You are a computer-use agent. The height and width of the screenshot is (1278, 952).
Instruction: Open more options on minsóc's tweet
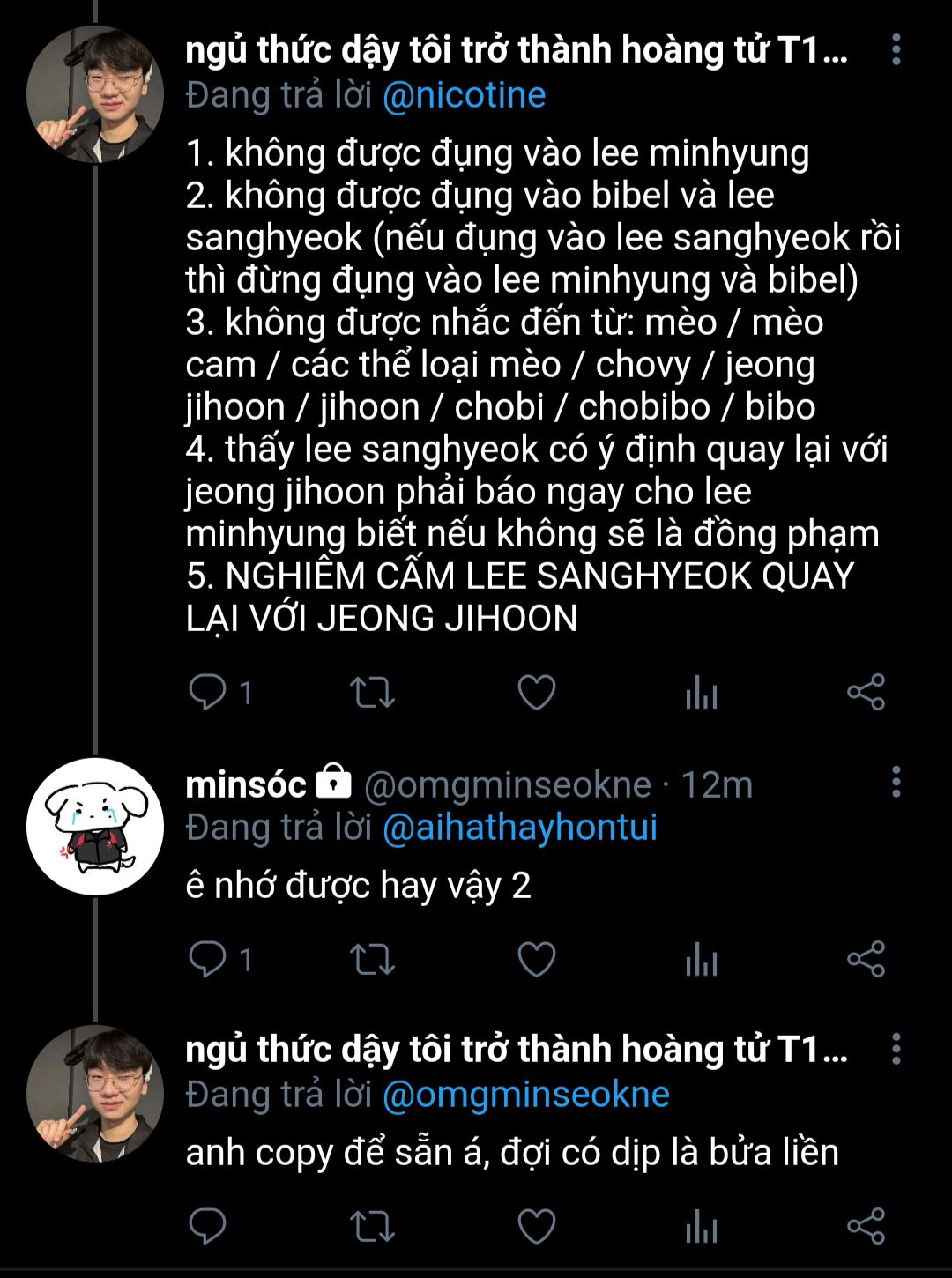(896, 783)
